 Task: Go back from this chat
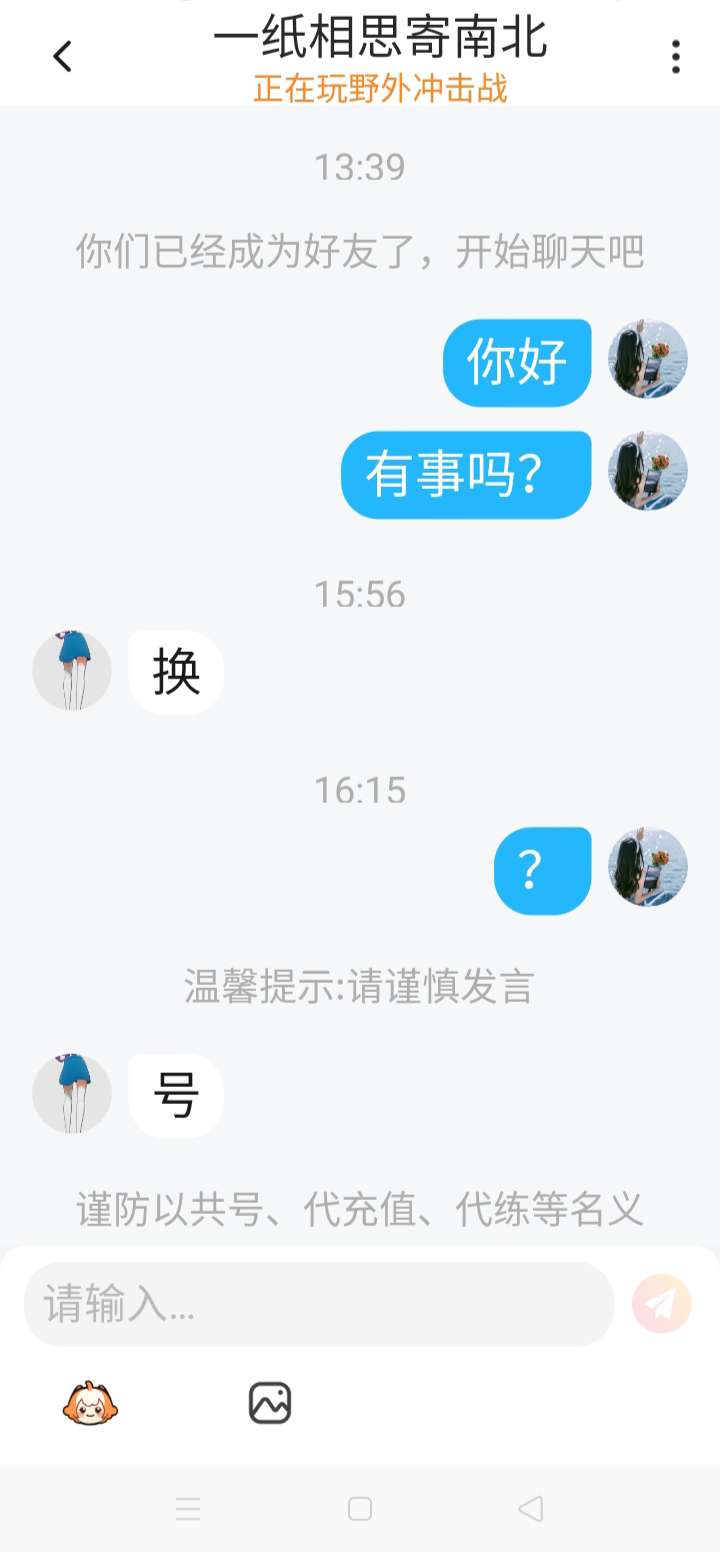click(62, 57)
